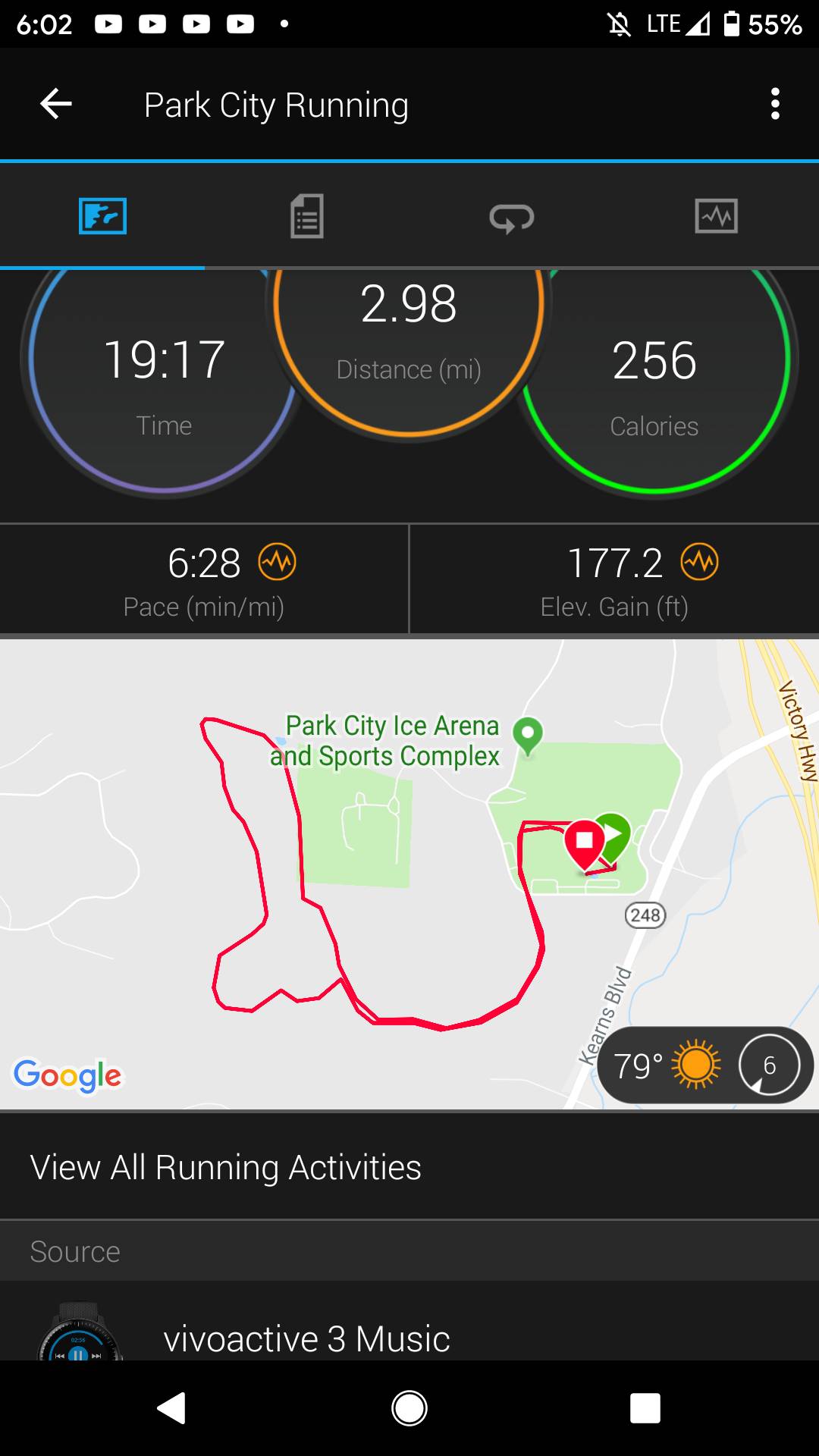Viewport: 819px width, 1456px height.
Task: Go back using the app bar arrow
Action: (56, 104)
